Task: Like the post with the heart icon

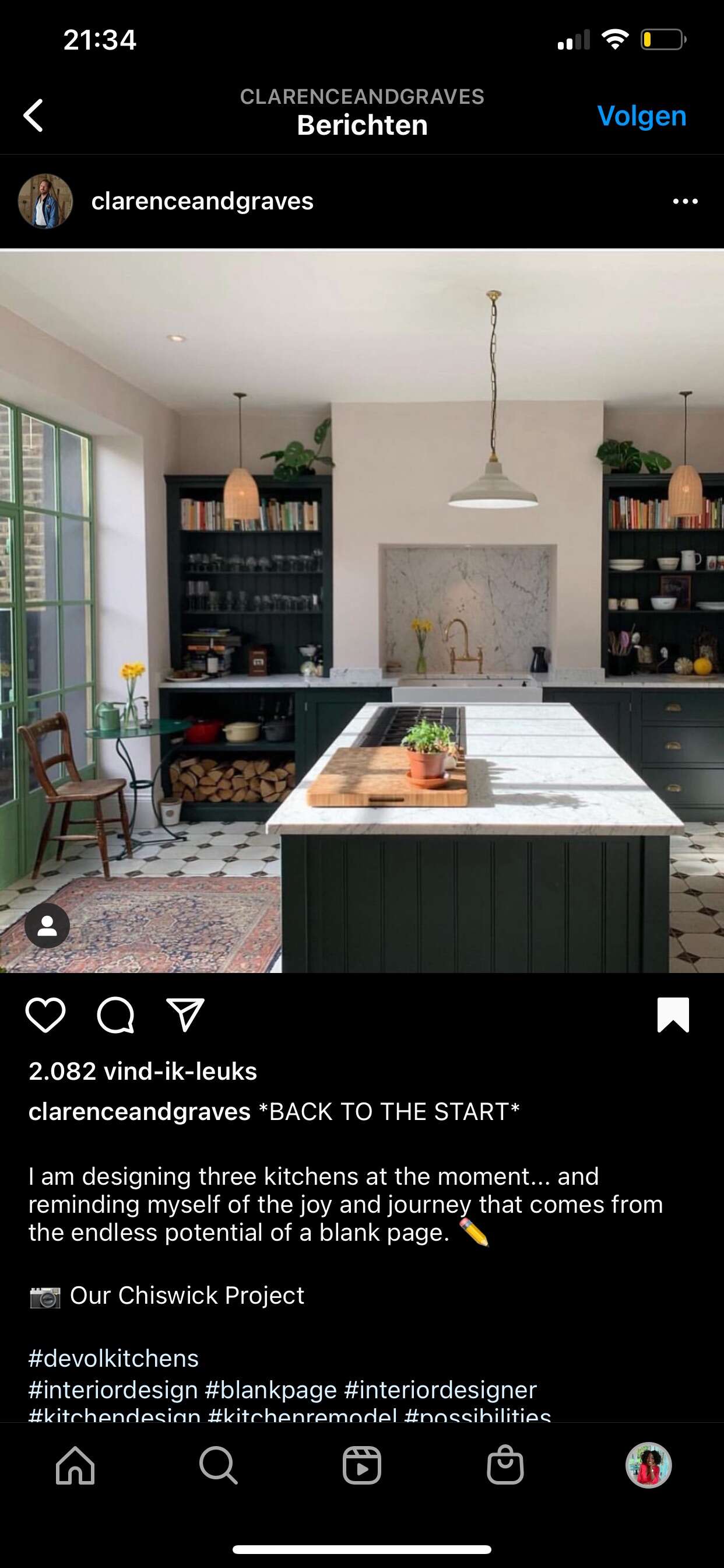Action: click(45, 1014)
